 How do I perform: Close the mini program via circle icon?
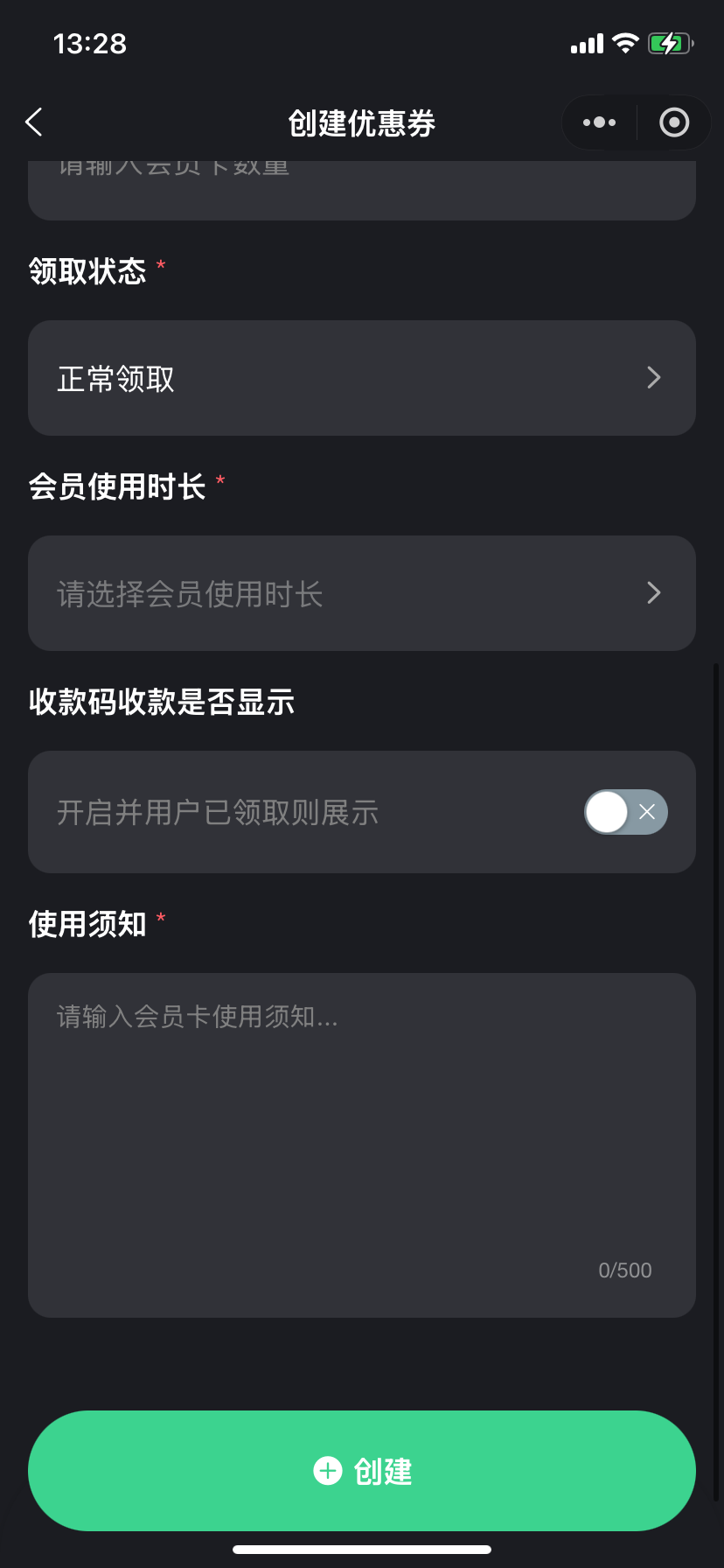coord(674,122)
